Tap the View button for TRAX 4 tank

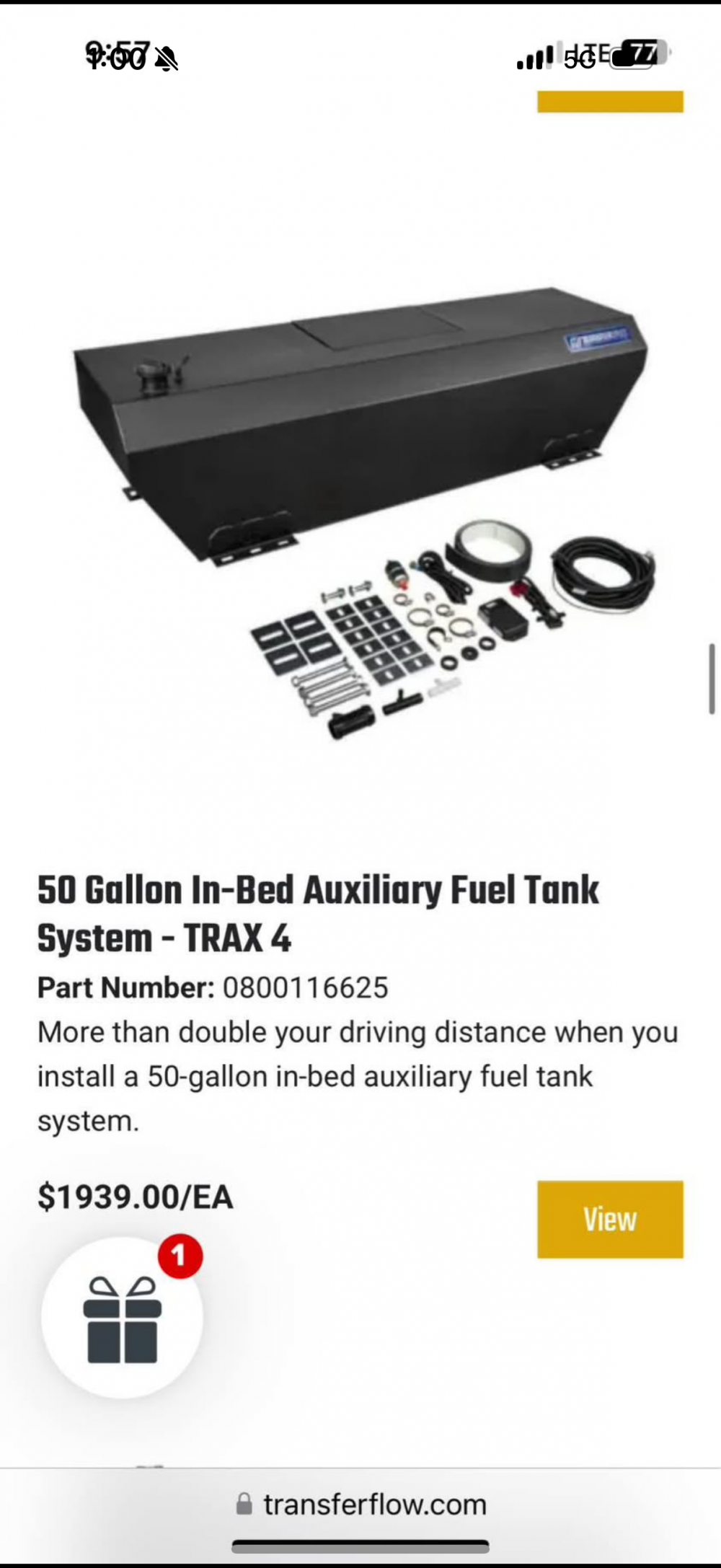(x=610, y=1219)
